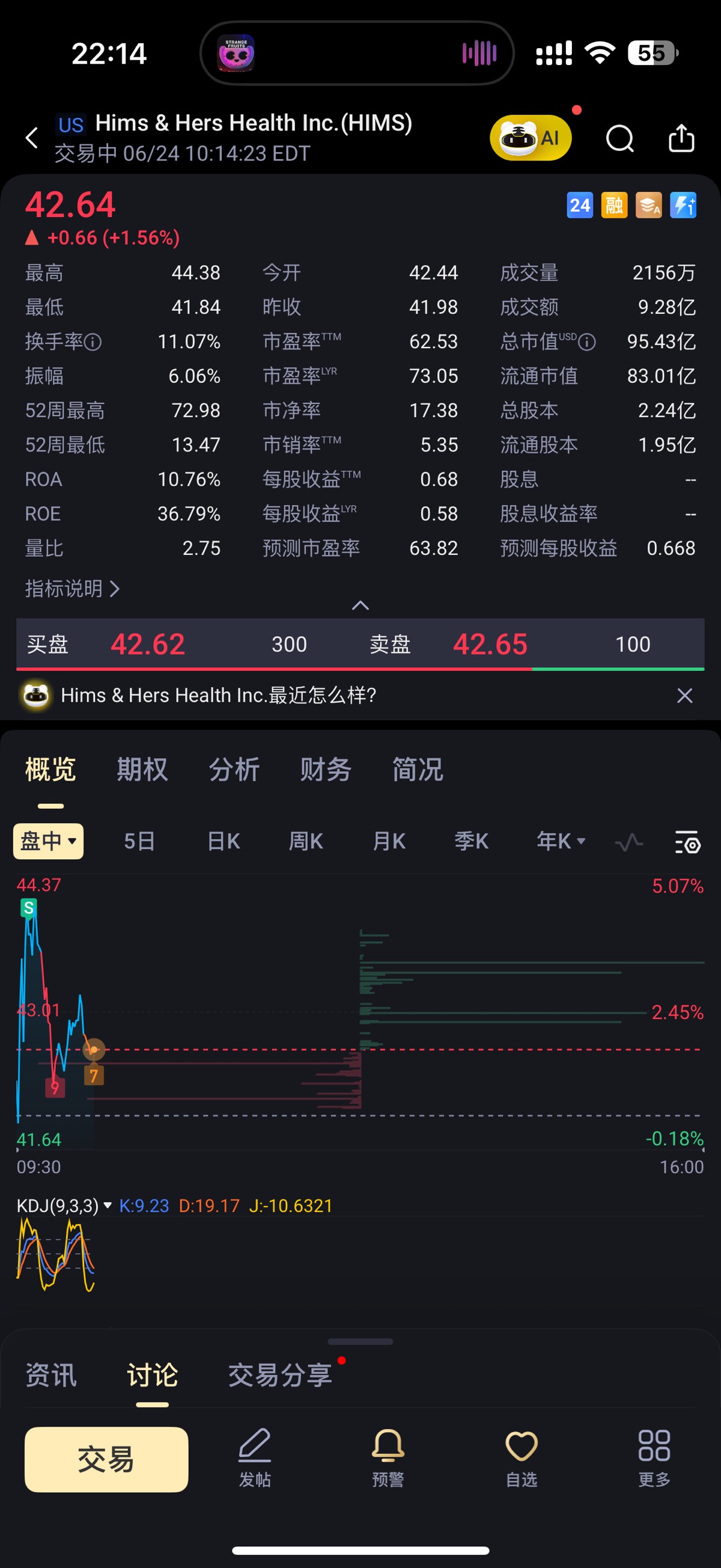Switch to the 期权 tab

pos(142,770)
